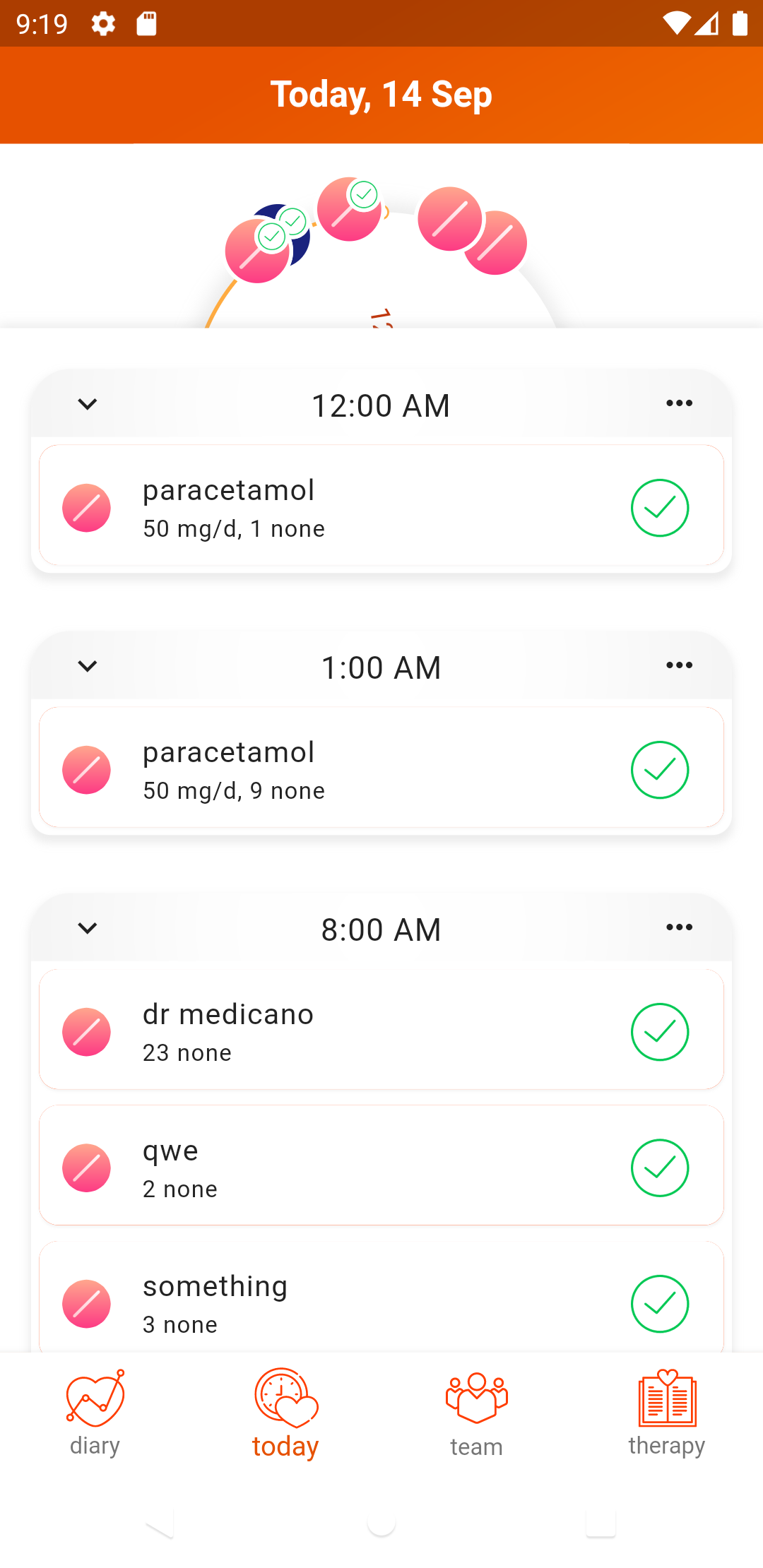The height and width of the screenshot is (1568, 763).
Task: Toggle the check circle for qwe medication
Action: (x=660, y=1168)
